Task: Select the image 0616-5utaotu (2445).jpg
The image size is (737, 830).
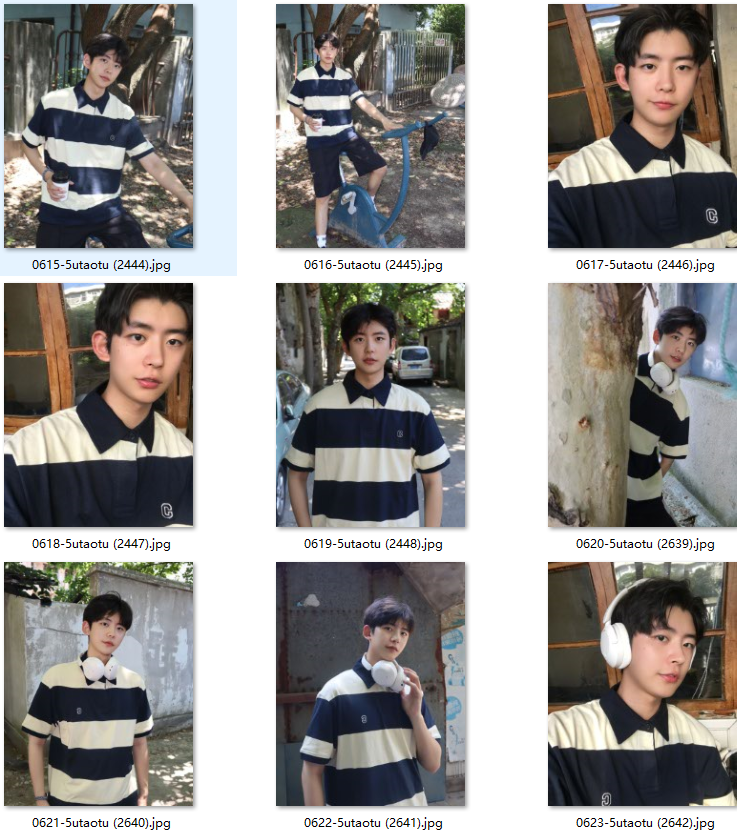Action: [370, 126]
